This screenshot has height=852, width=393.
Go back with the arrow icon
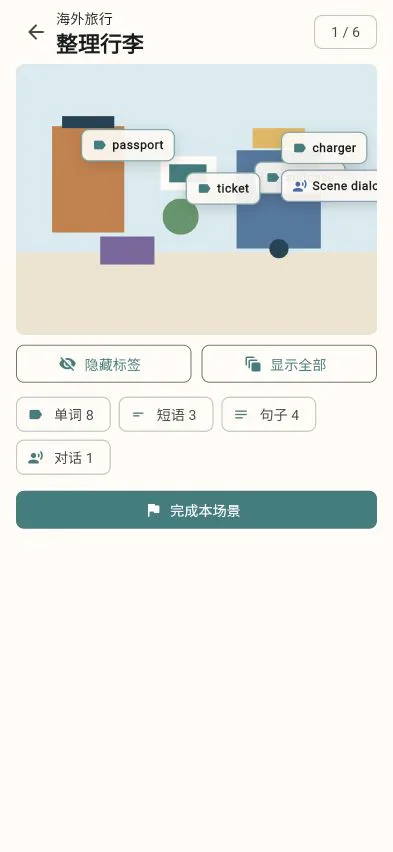click(x=36, y=32)
